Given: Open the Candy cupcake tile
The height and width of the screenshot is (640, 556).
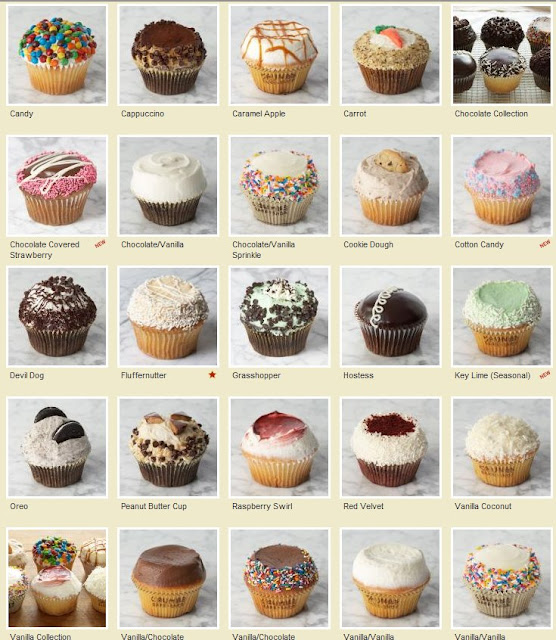Looking at the screenshot, I should click(57, 55).
